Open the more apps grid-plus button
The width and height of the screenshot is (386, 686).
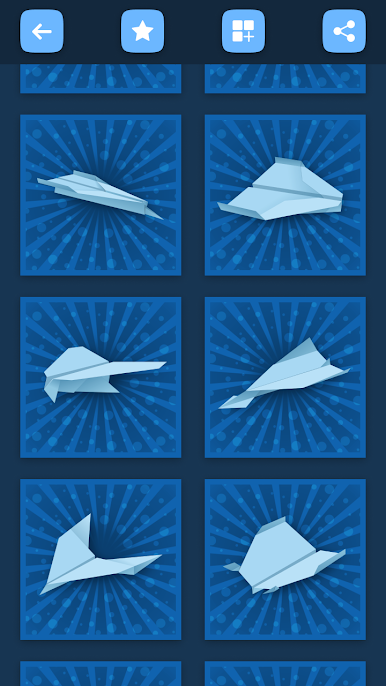243,31
